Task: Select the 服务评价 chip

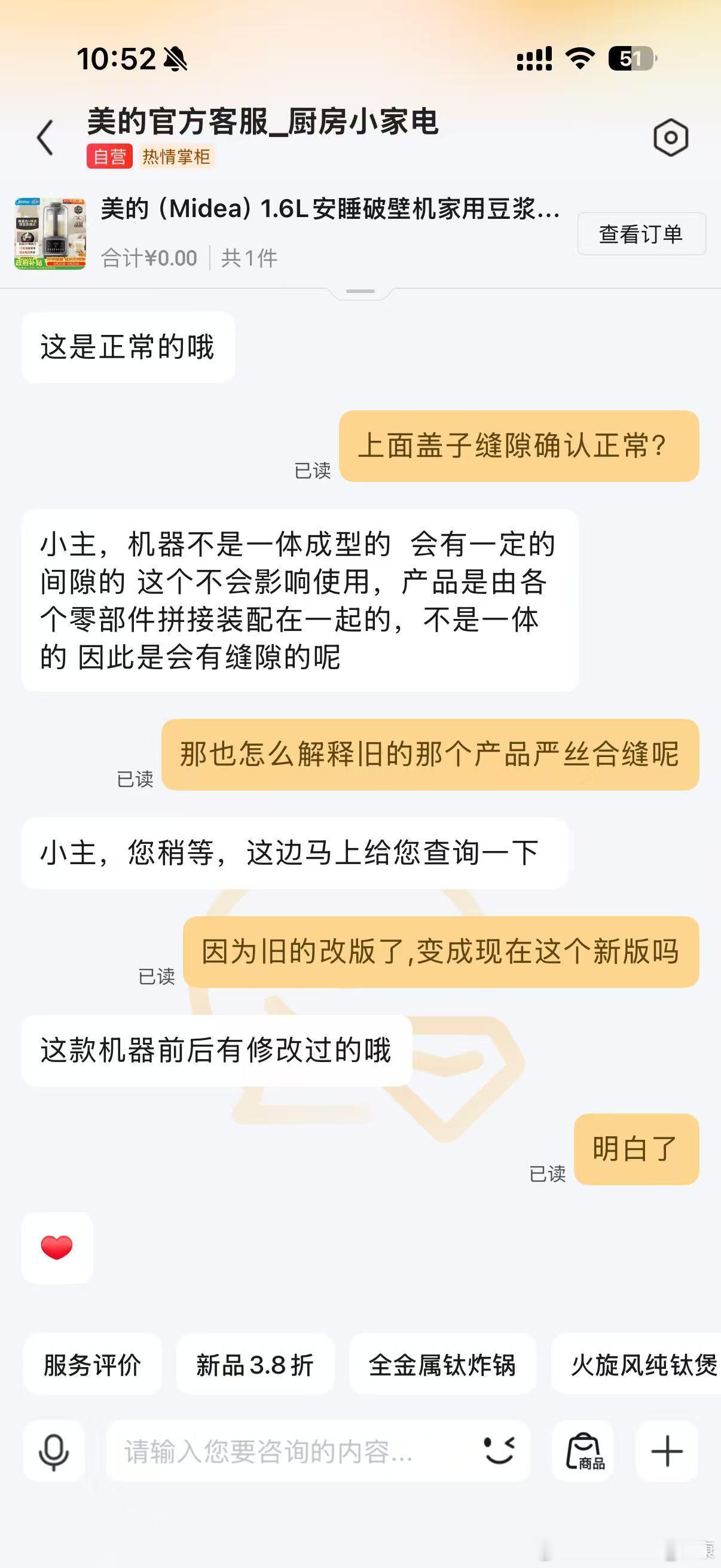Action: click(x=93, y=1365)
